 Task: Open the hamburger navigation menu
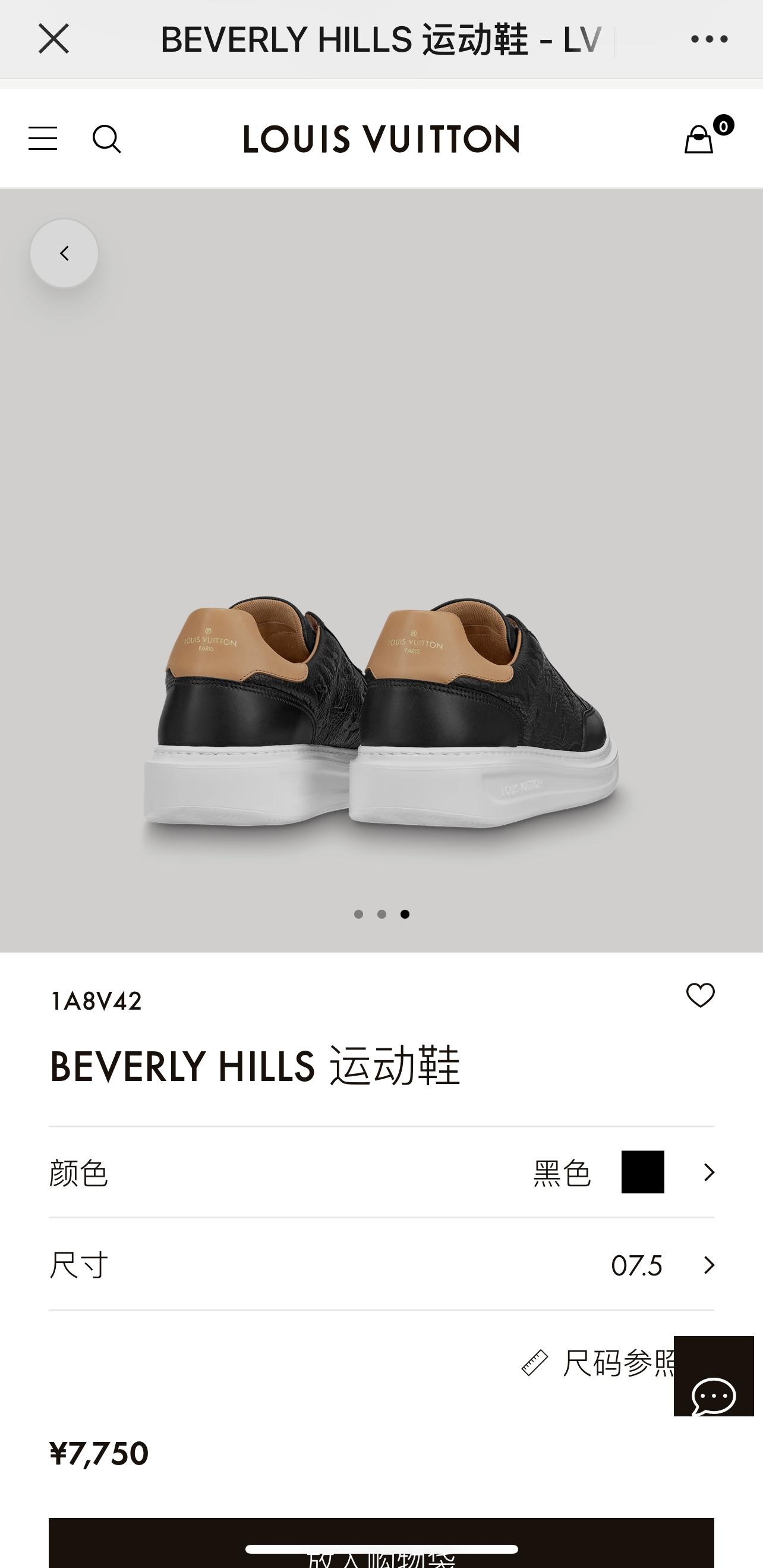point(43,139)
